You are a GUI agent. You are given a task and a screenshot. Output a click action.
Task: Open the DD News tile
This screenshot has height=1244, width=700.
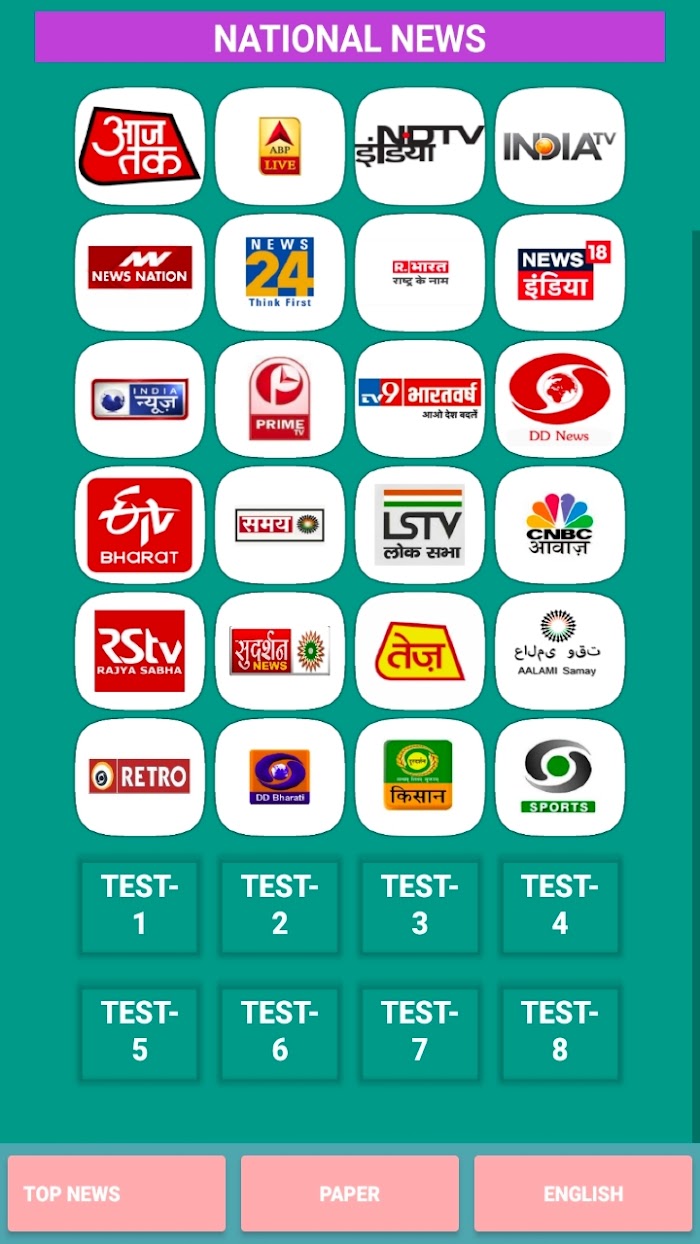click(560, 399)
